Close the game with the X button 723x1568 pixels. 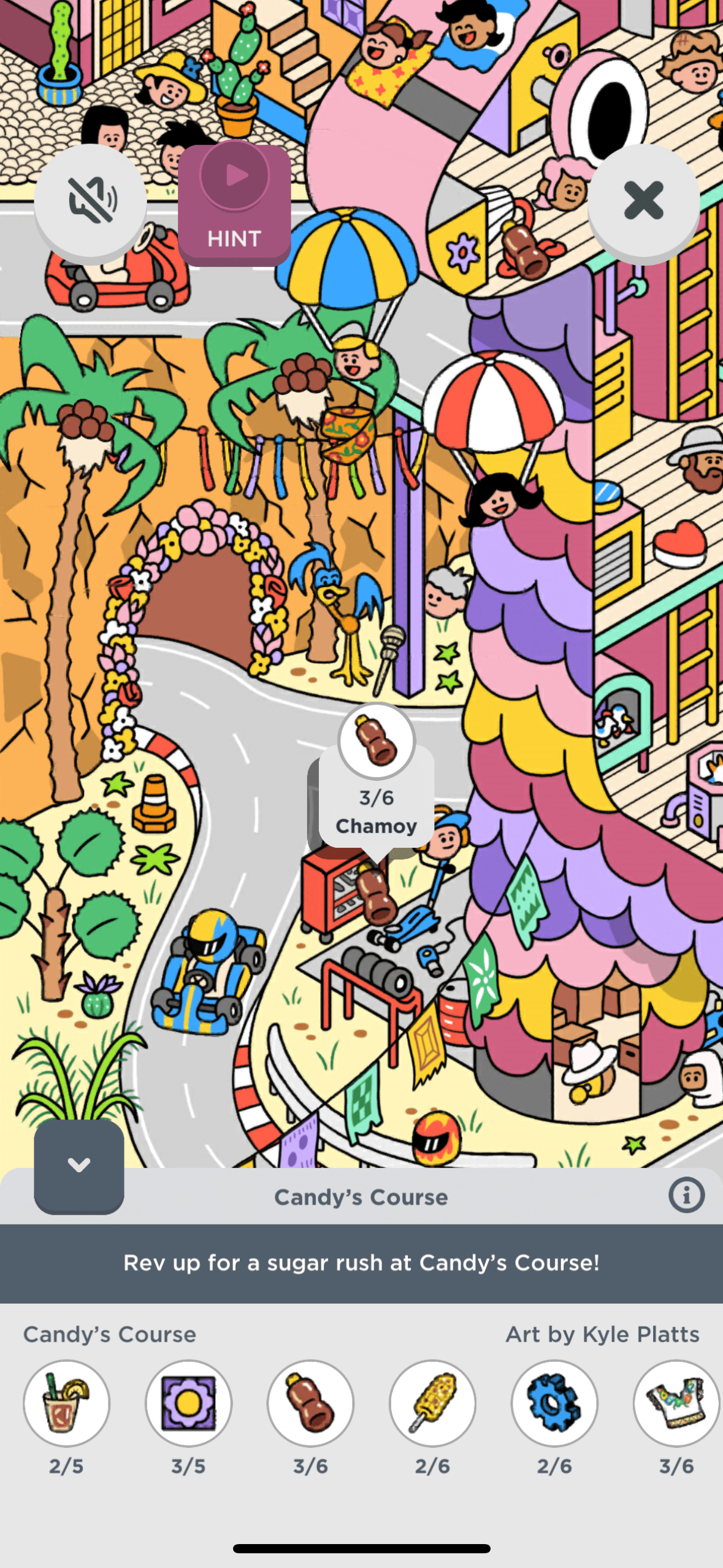[x=643, y=201]
